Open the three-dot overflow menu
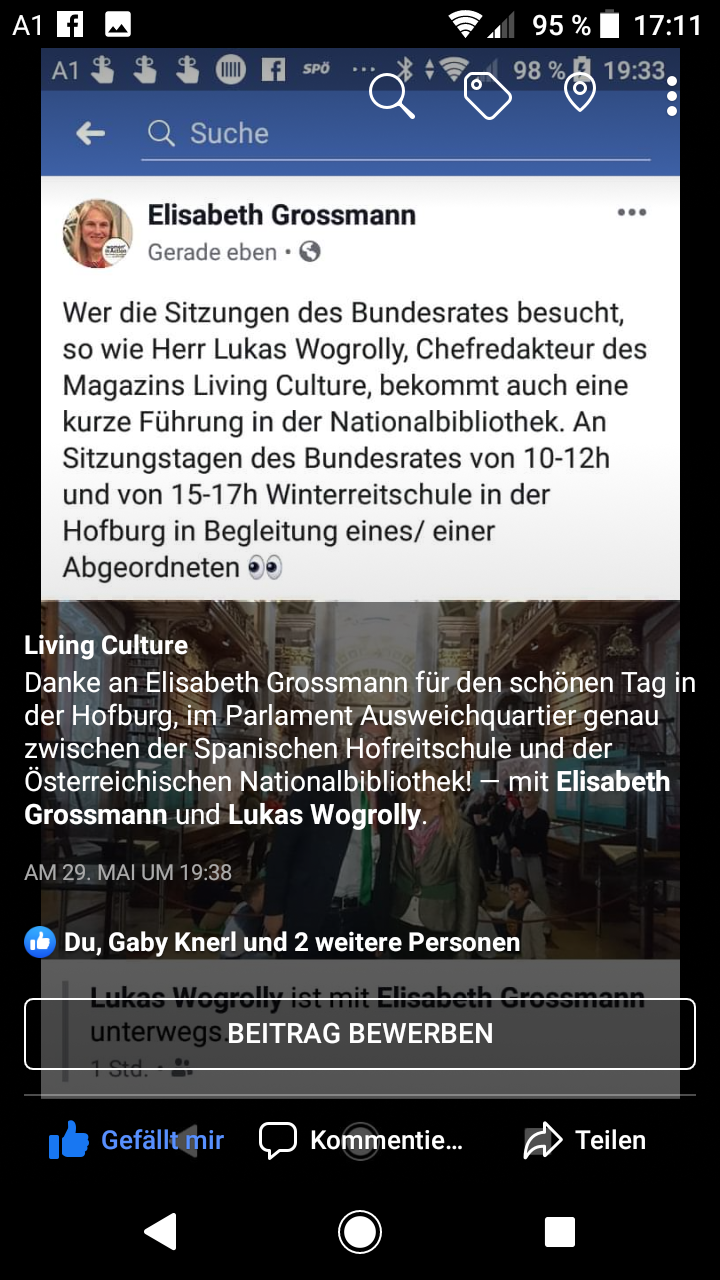This screenshot has width=720, height=1280. click(672, 96)
